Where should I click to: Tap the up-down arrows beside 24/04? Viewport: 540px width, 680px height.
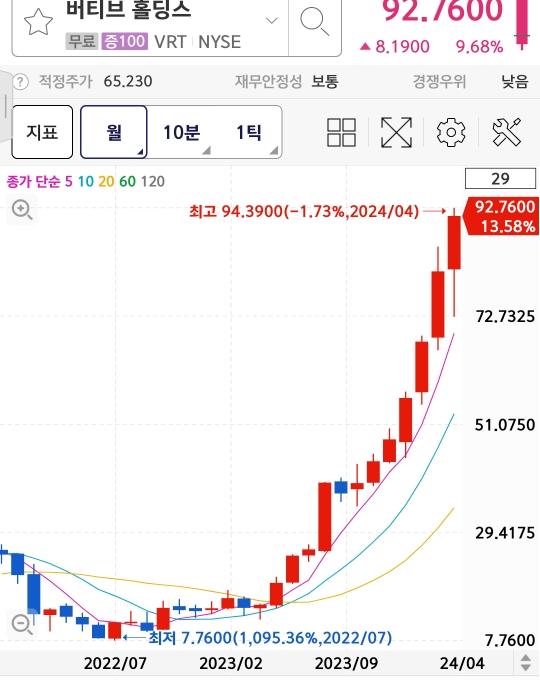526,663
